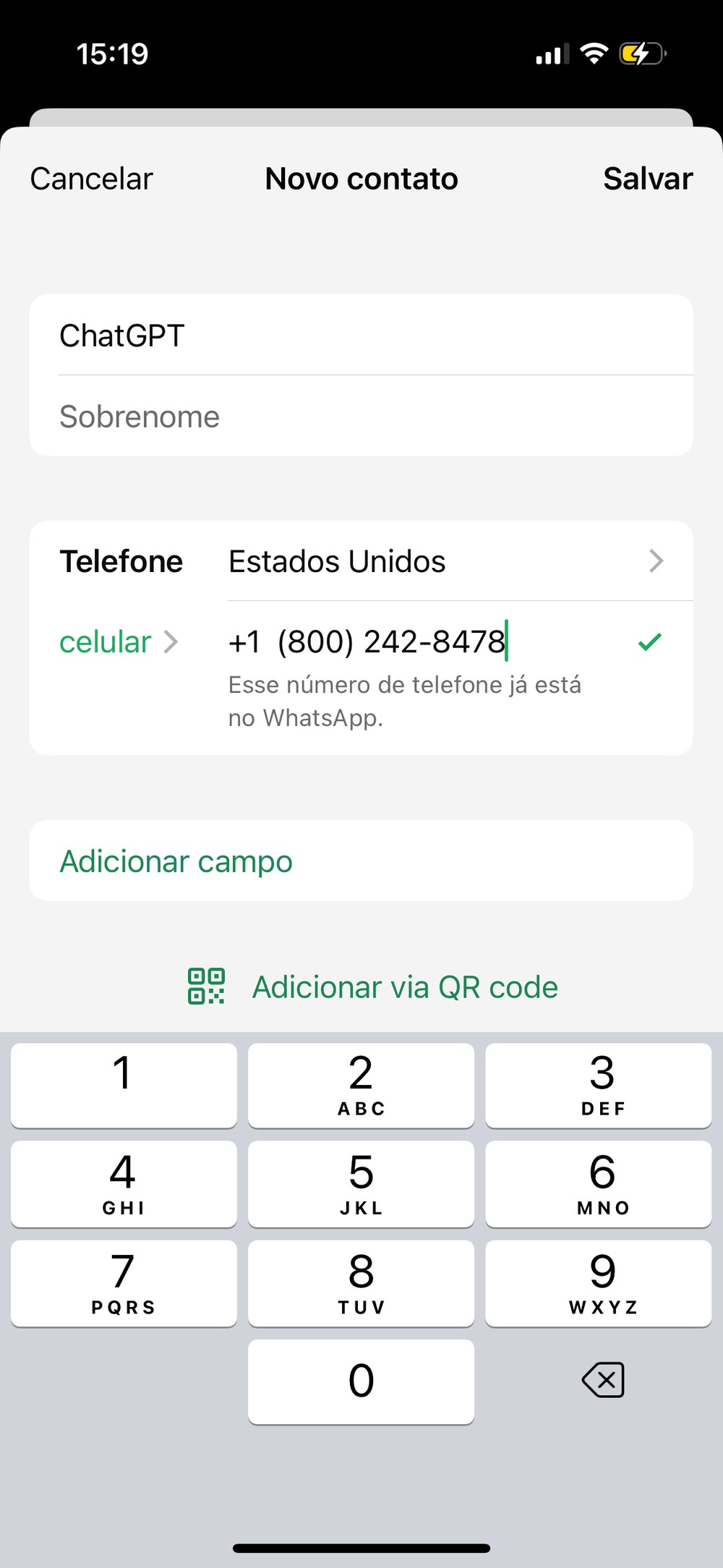Delete the last digit with backspace
This screenshot has height=1568, width=723.
602,1380
